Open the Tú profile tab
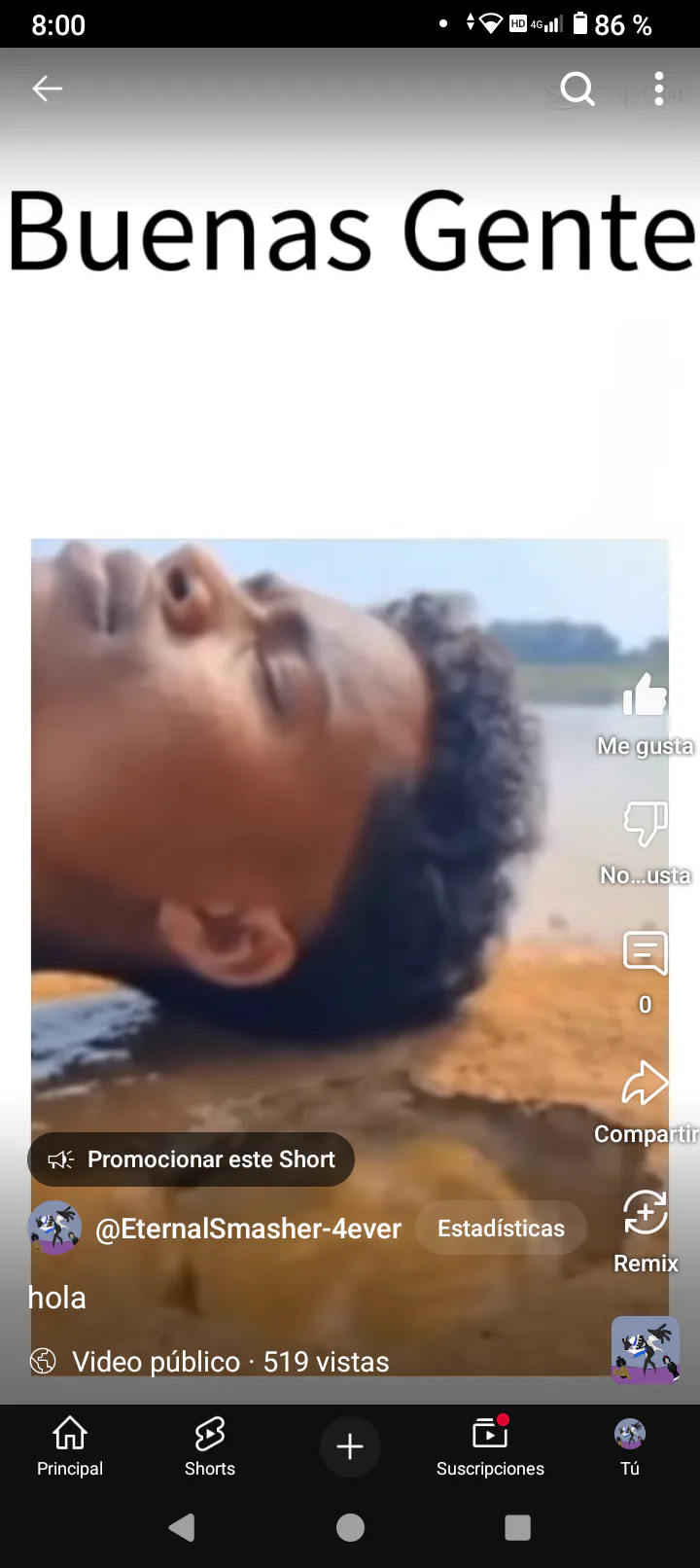The width and height of the screenshot is (700, 1568). (x=630, y=1447)
